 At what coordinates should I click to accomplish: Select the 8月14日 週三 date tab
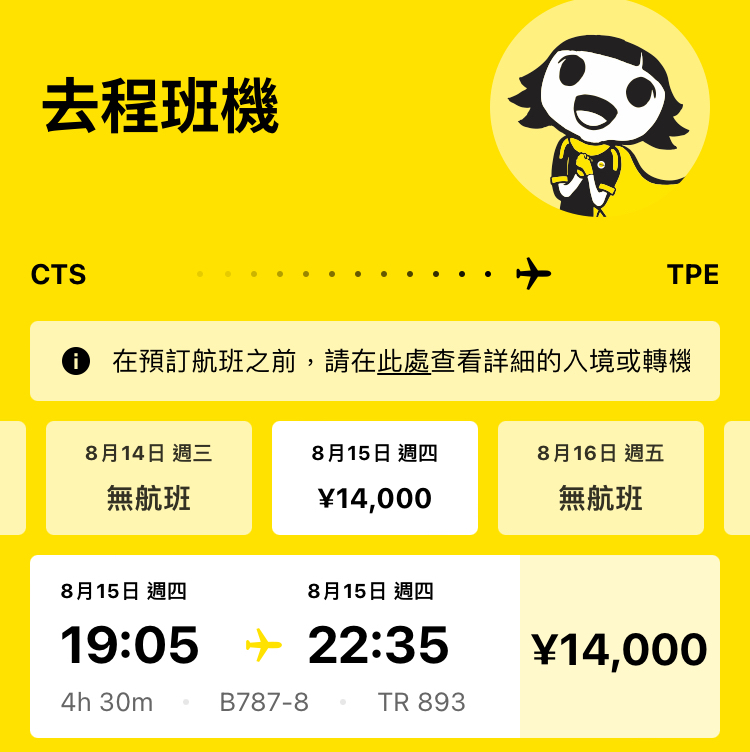149,478
